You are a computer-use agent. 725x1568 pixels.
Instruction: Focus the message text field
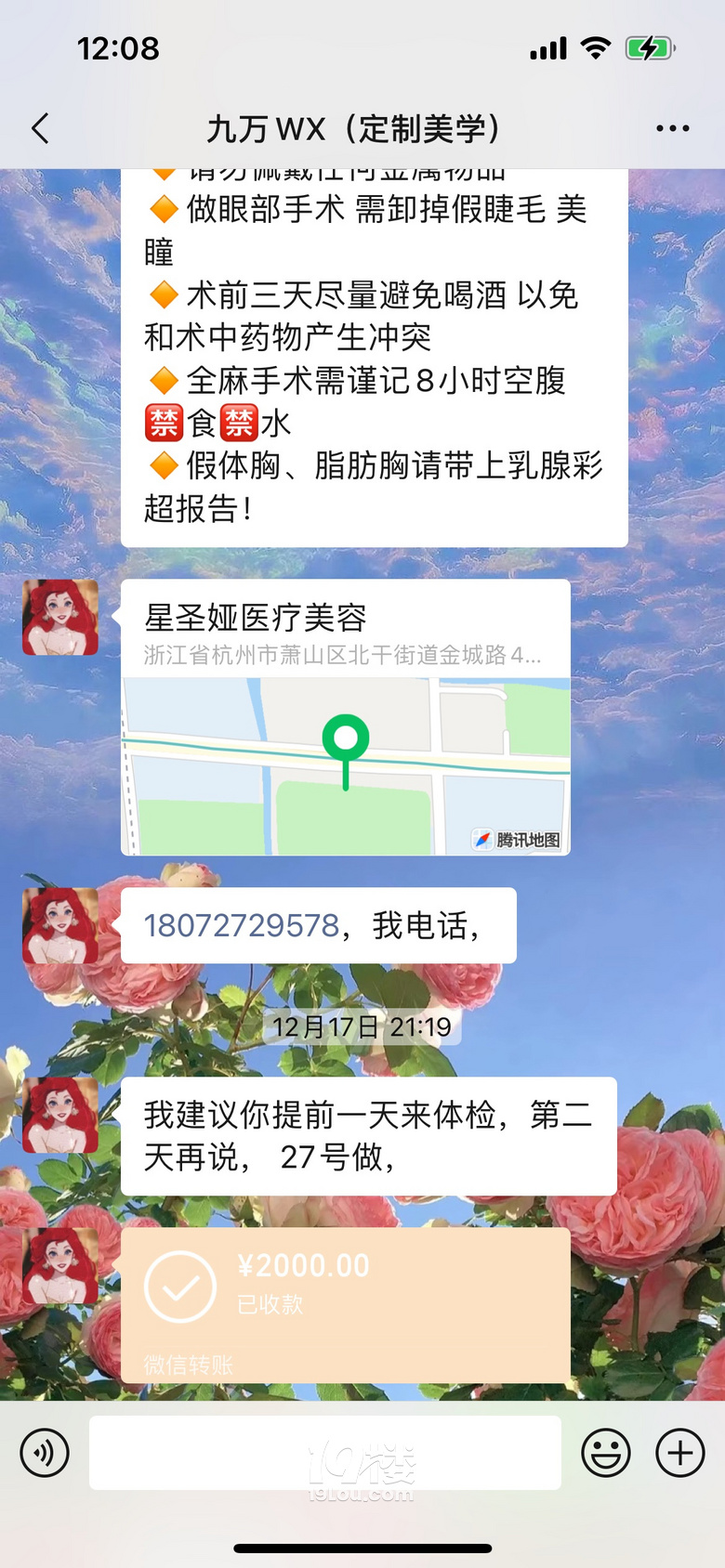point(324,1453)
